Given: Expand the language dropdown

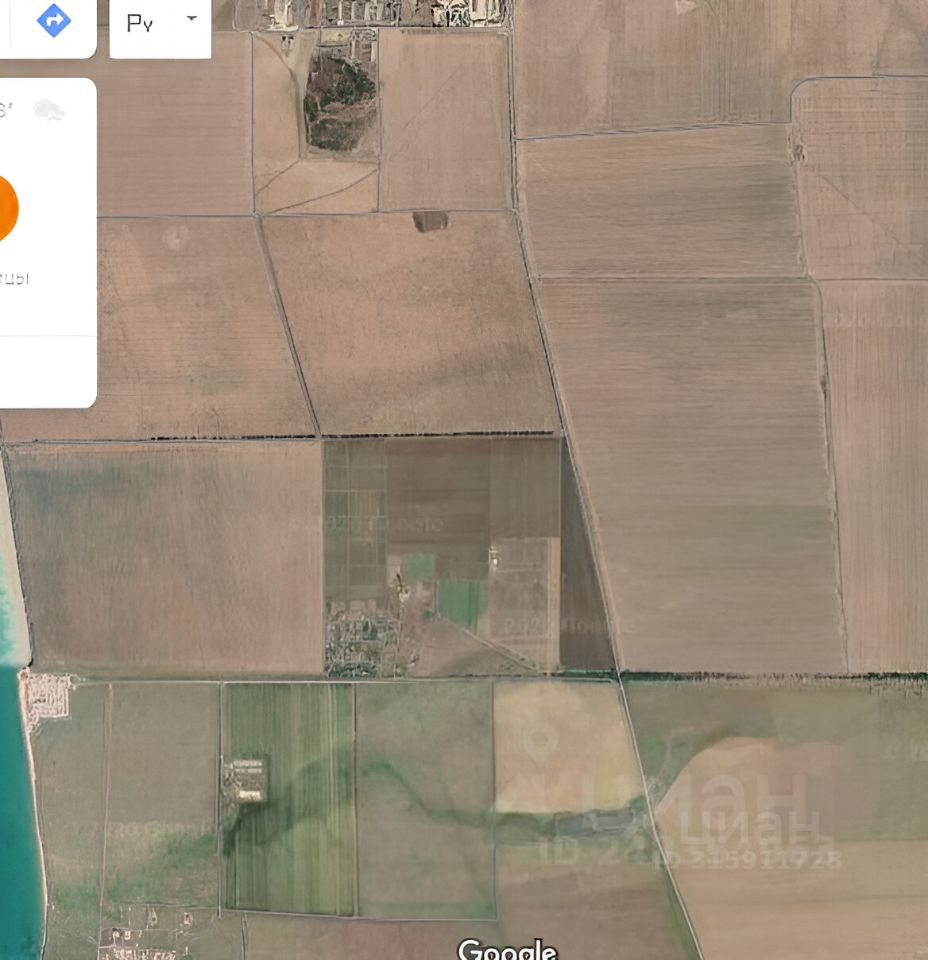Looking at the screenshot, I should (160, 22).
